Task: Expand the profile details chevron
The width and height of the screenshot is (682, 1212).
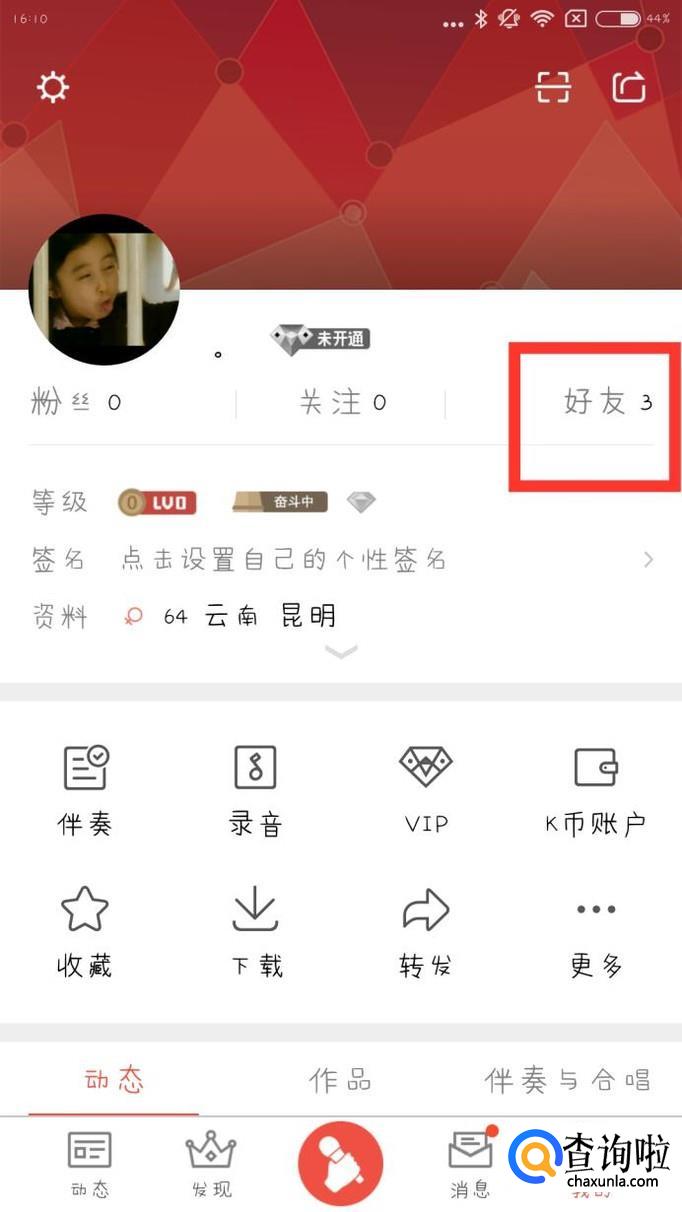Action: click(341, 652)
